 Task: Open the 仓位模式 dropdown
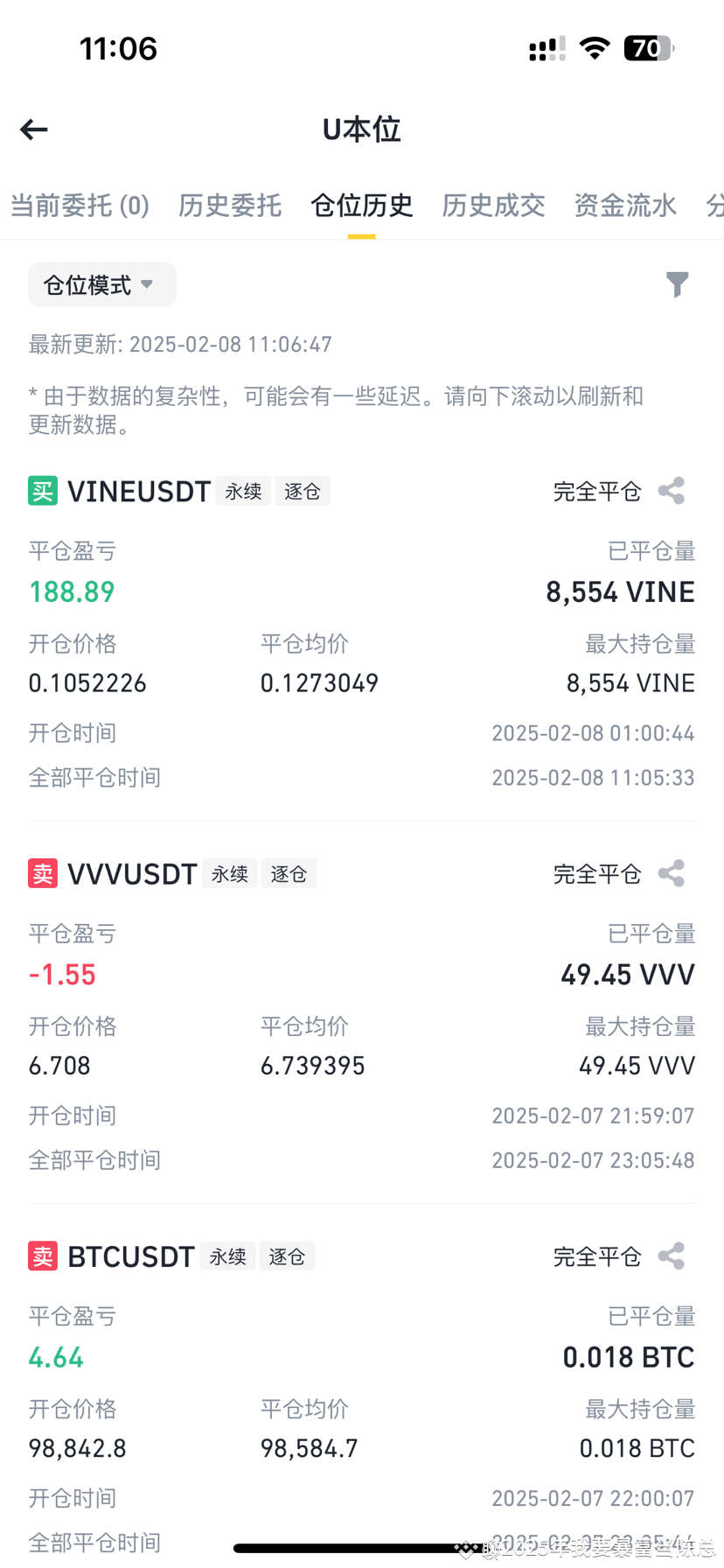coord(101,283)
